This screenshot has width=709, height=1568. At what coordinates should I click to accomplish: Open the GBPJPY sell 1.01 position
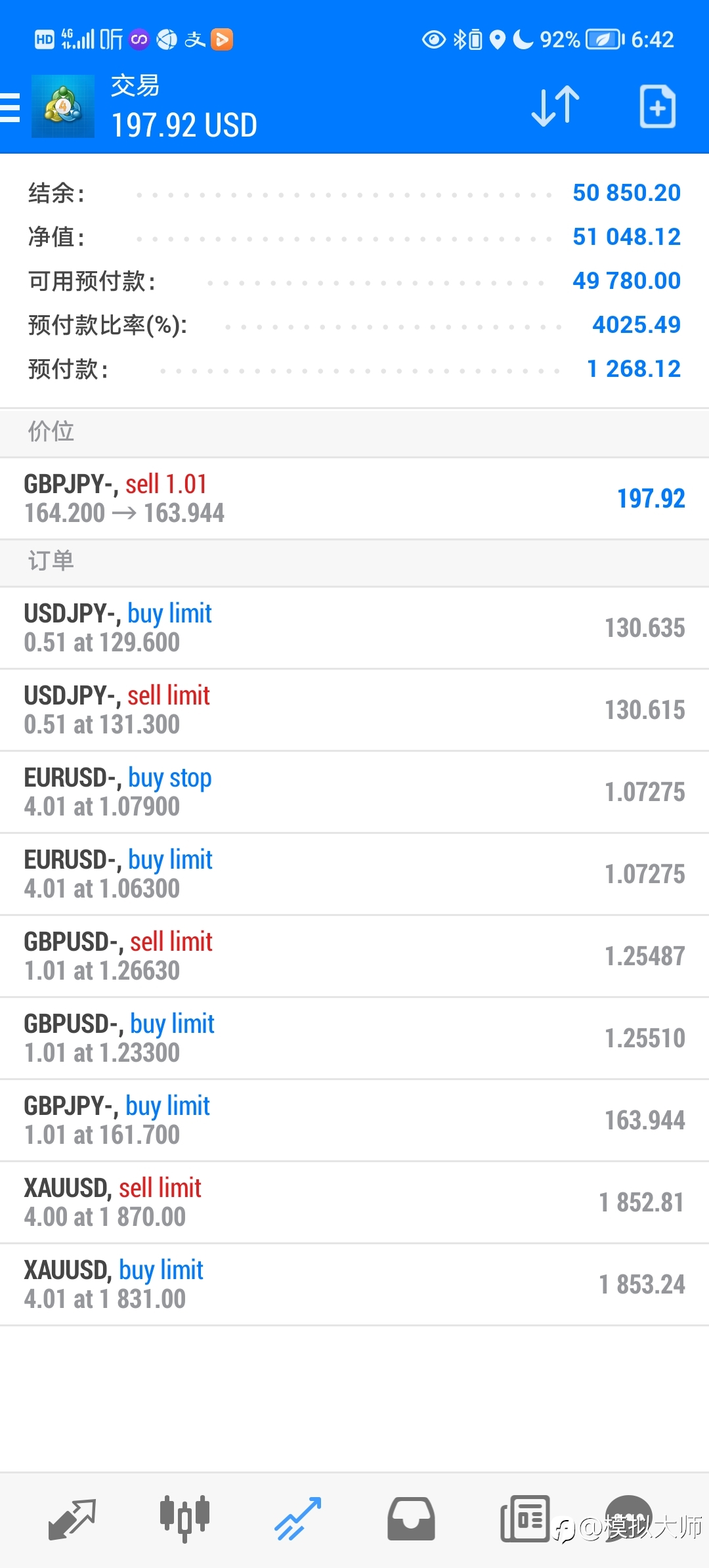[x=354, y=499]
